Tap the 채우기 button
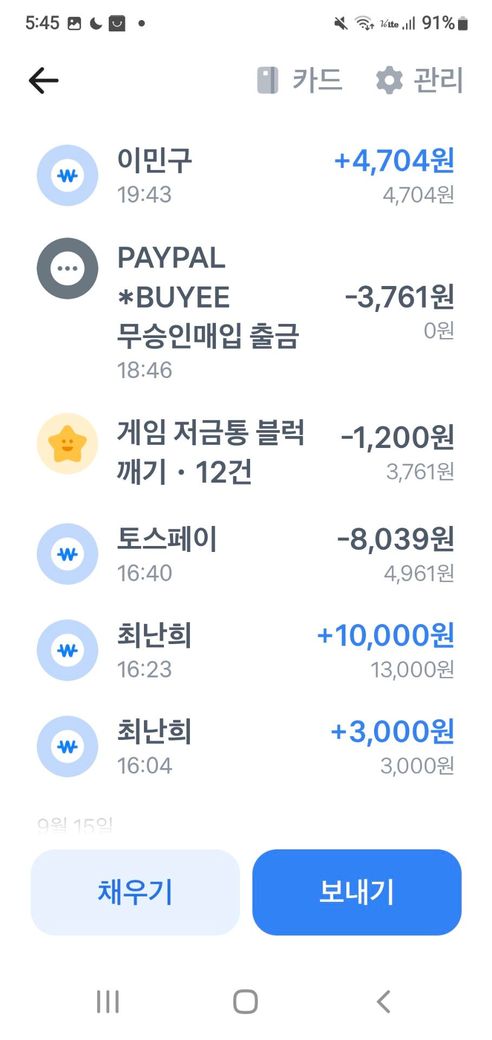 pos(135,892)
